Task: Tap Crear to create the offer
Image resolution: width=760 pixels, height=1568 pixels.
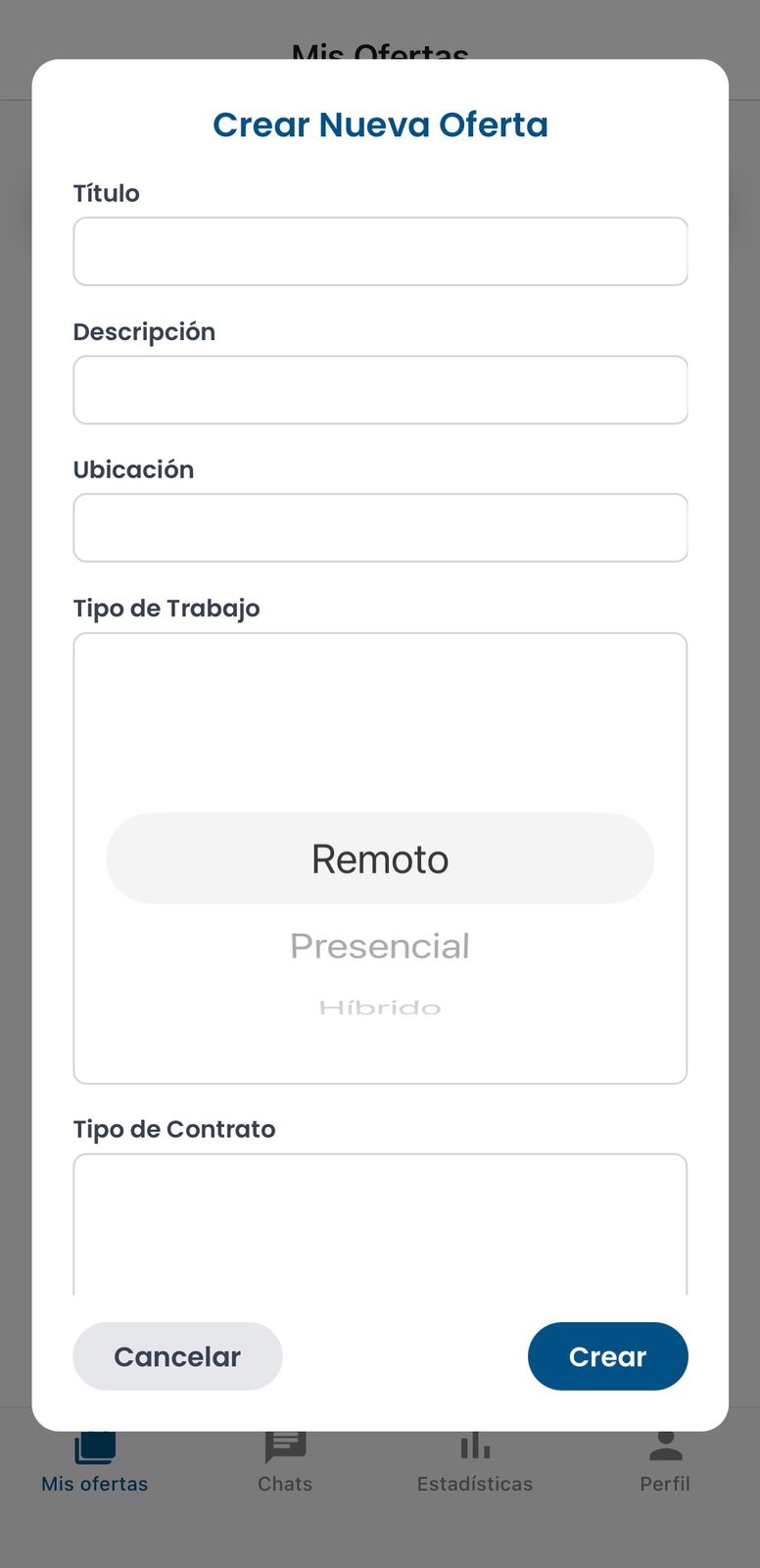Action: [607, 1356]
